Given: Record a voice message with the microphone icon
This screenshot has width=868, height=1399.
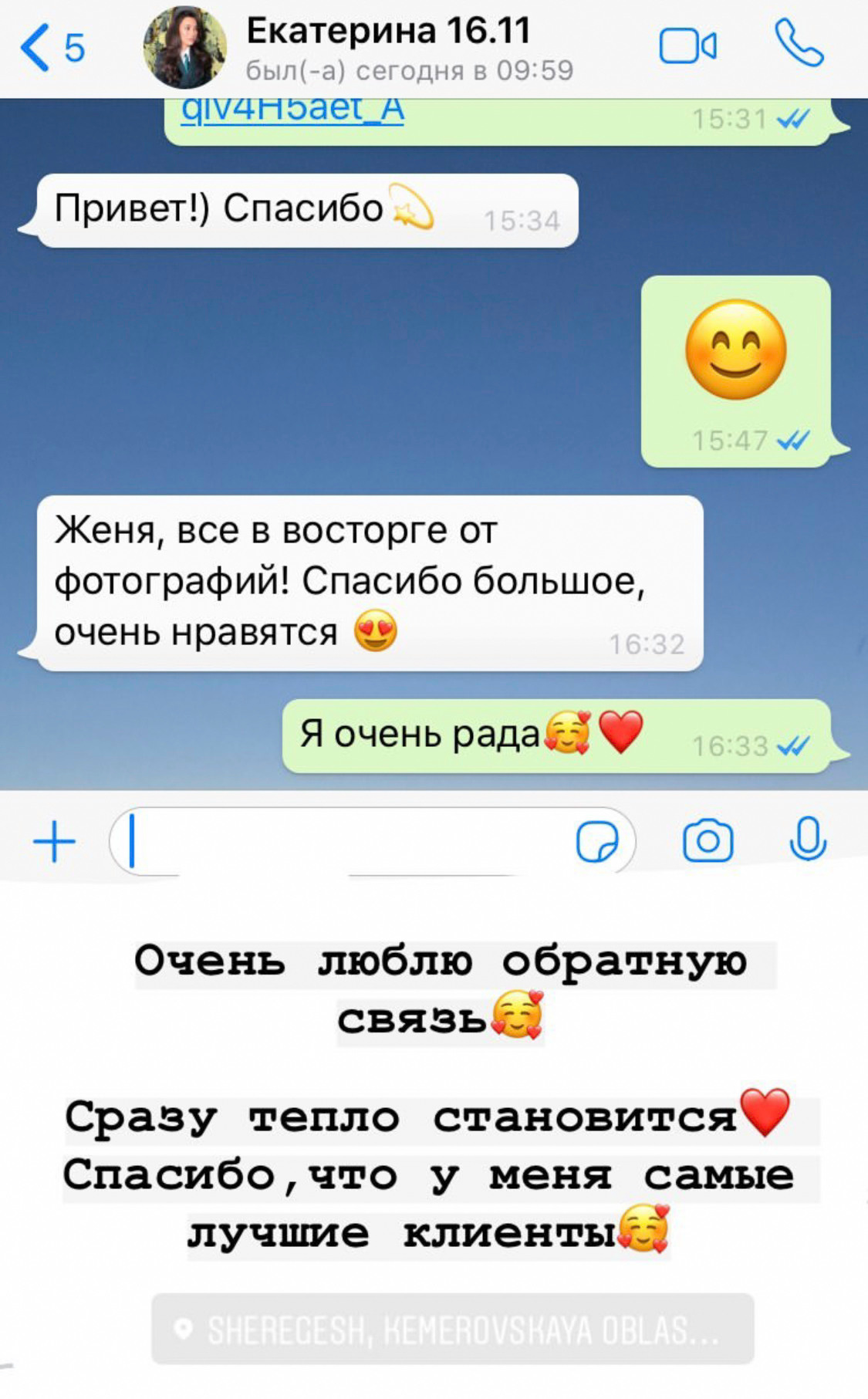Looking at the screenshot, I should (807, 839).
